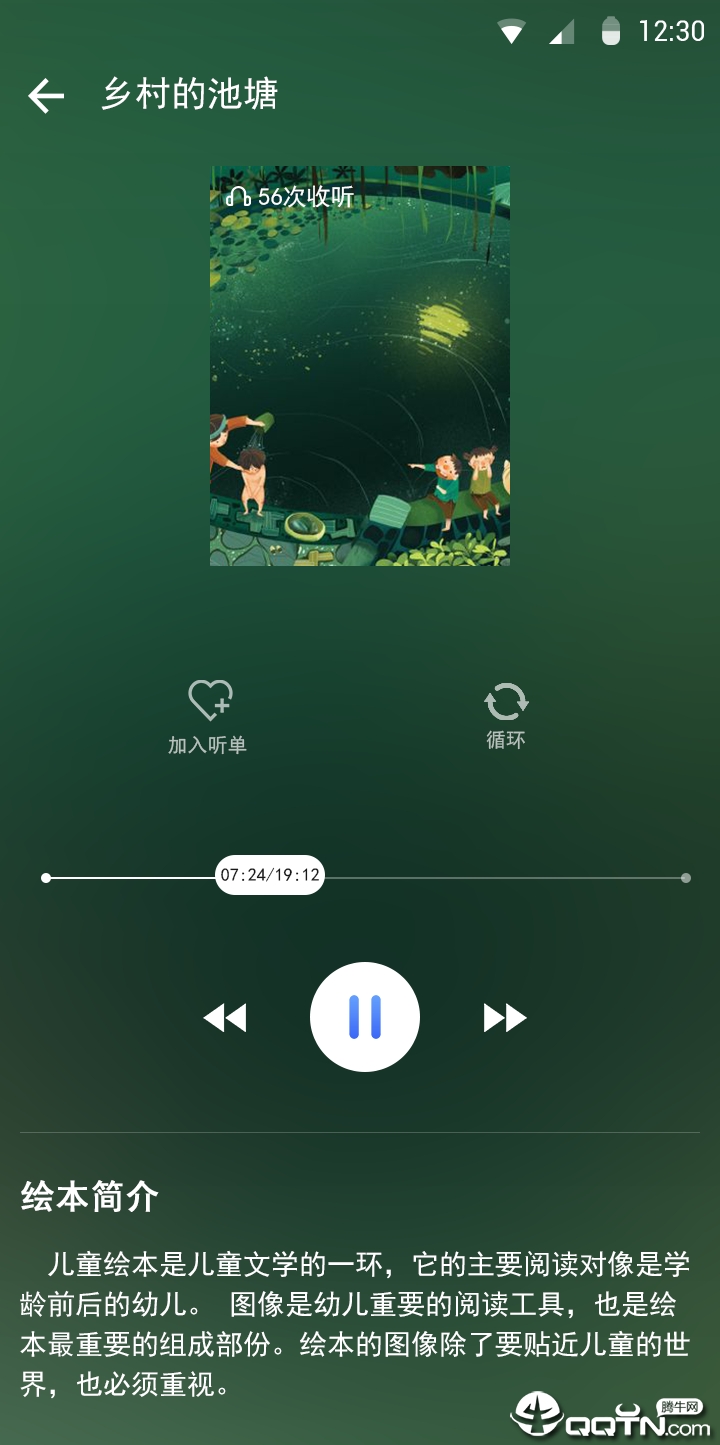Fast forward the audio track
Viewport: 720px width, 1445px height.
505,1018
